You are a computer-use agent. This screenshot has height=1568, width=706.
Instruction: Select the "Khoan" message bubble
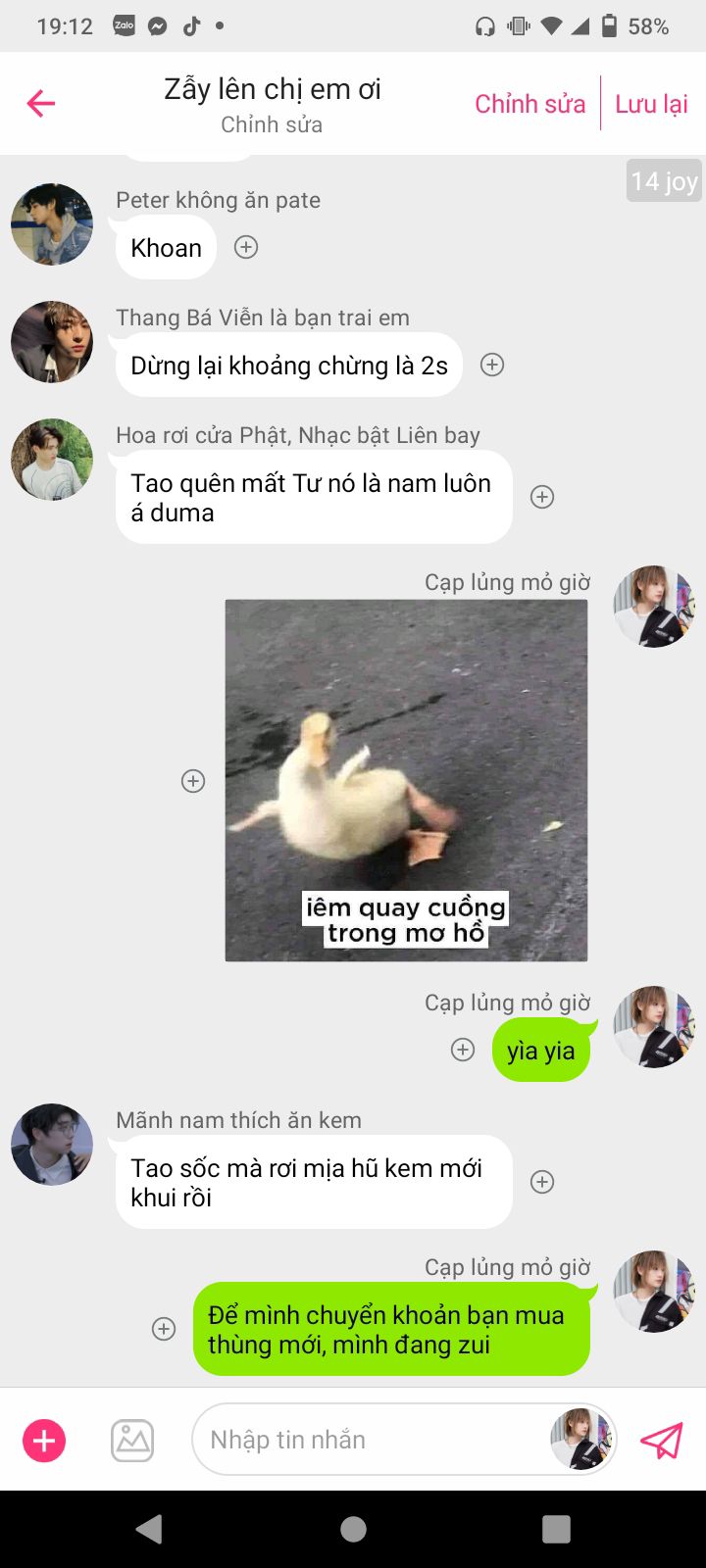166,248
